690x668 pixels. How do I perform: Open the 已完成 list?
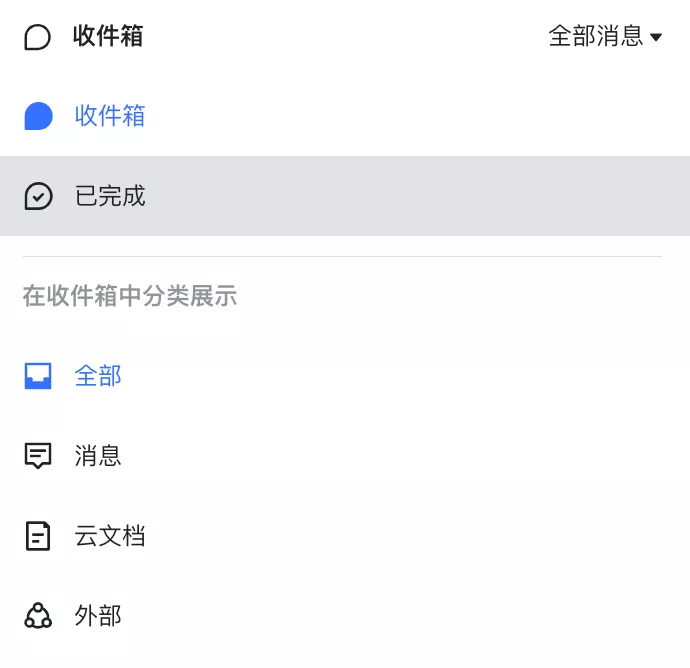click(110, 196)
